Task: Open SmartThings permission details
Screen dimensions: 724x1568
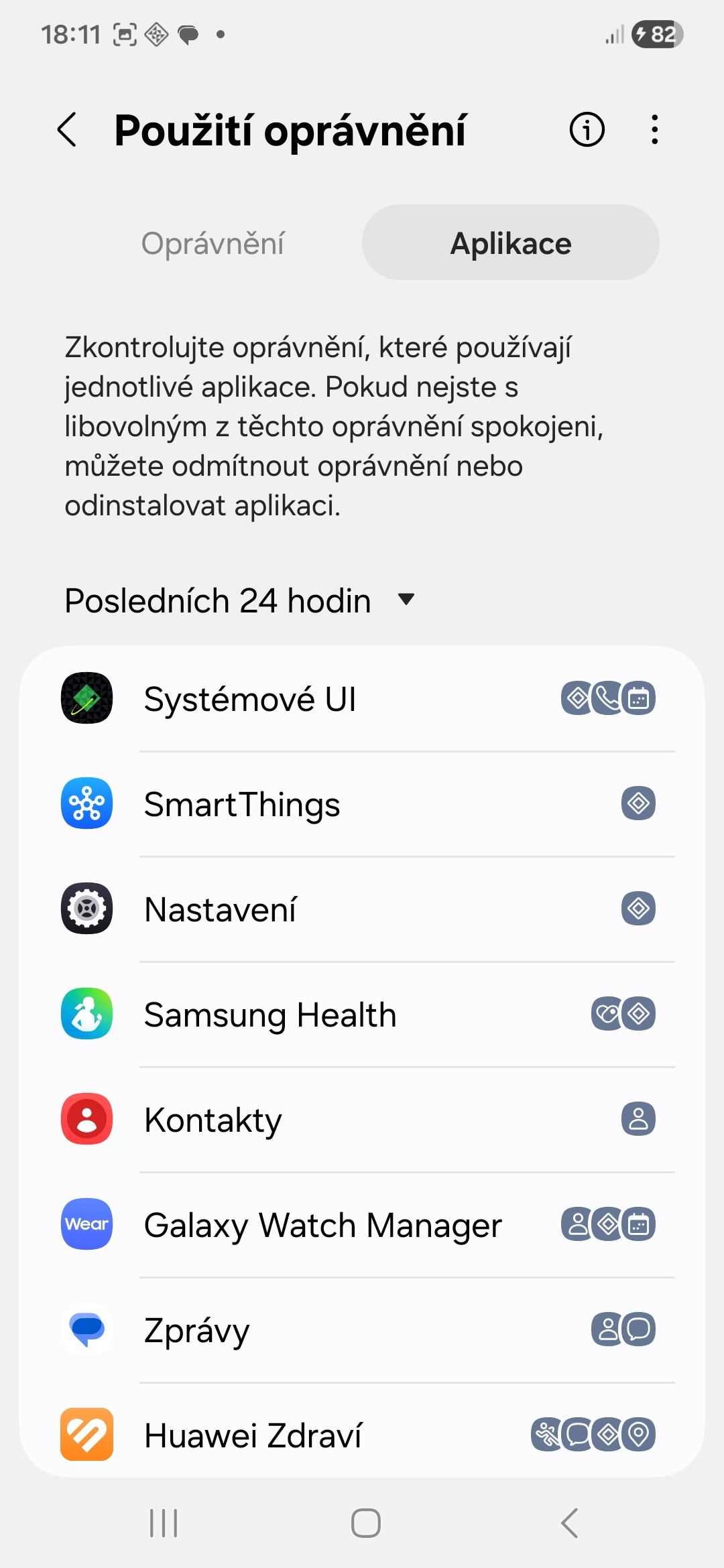Action: (362, 804)
